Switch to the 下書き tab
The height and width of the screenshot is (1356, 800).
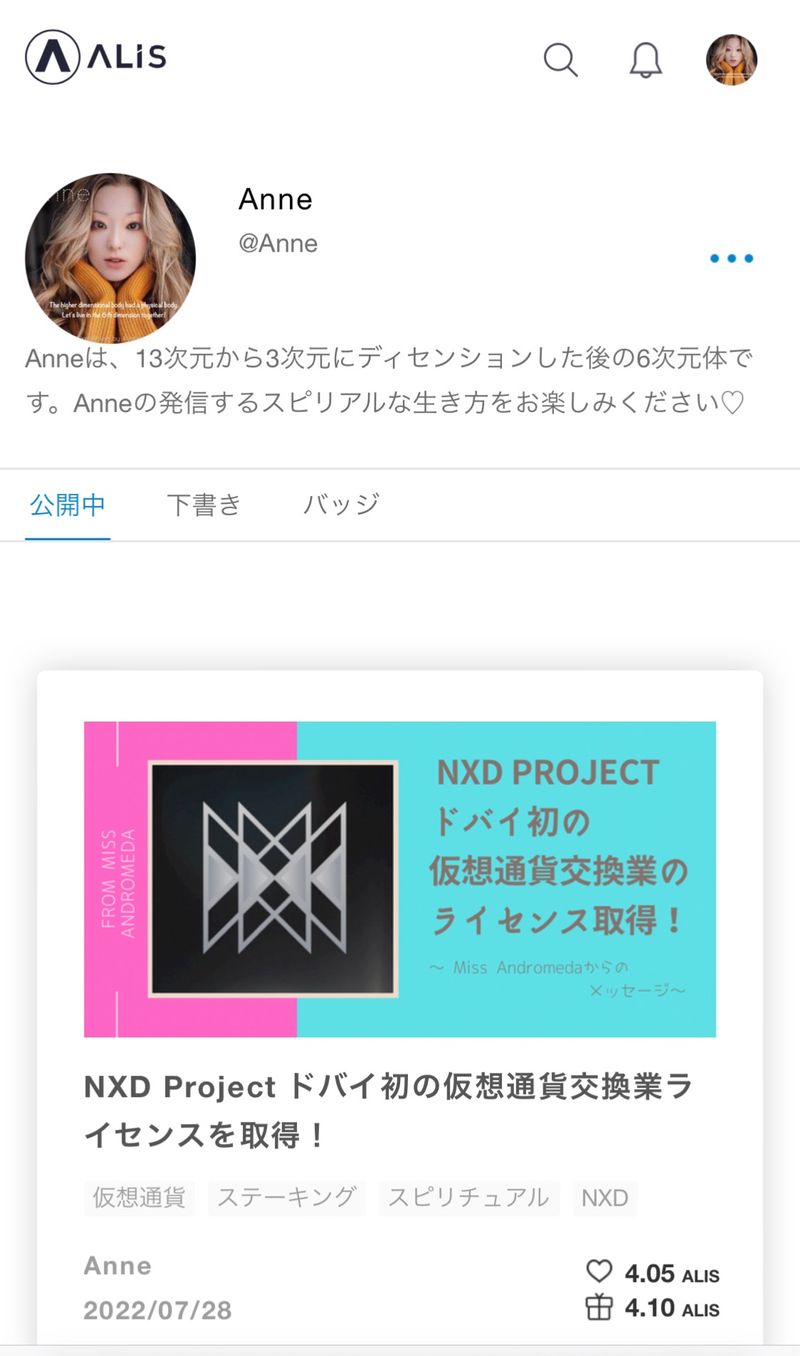pos(204,504)
